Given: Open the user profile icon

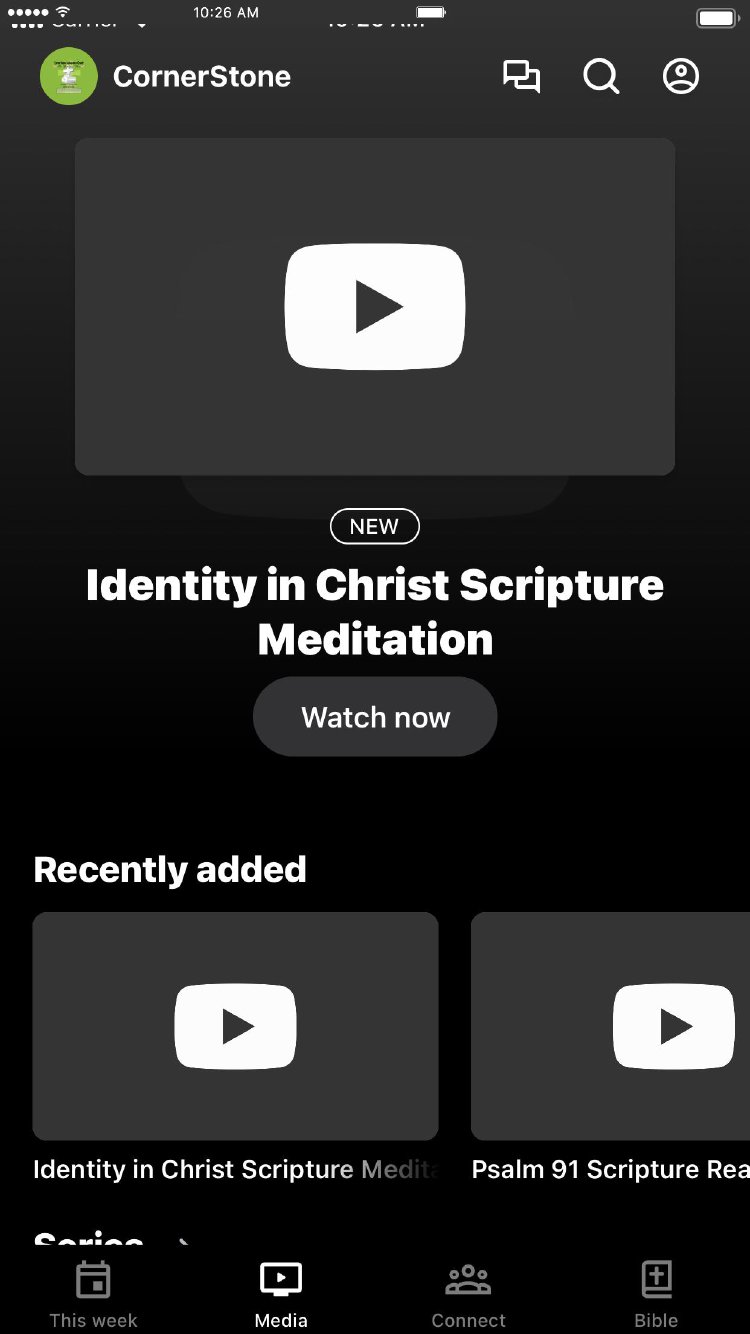Looking at the screenshot, I should click(x=681, y=77).
